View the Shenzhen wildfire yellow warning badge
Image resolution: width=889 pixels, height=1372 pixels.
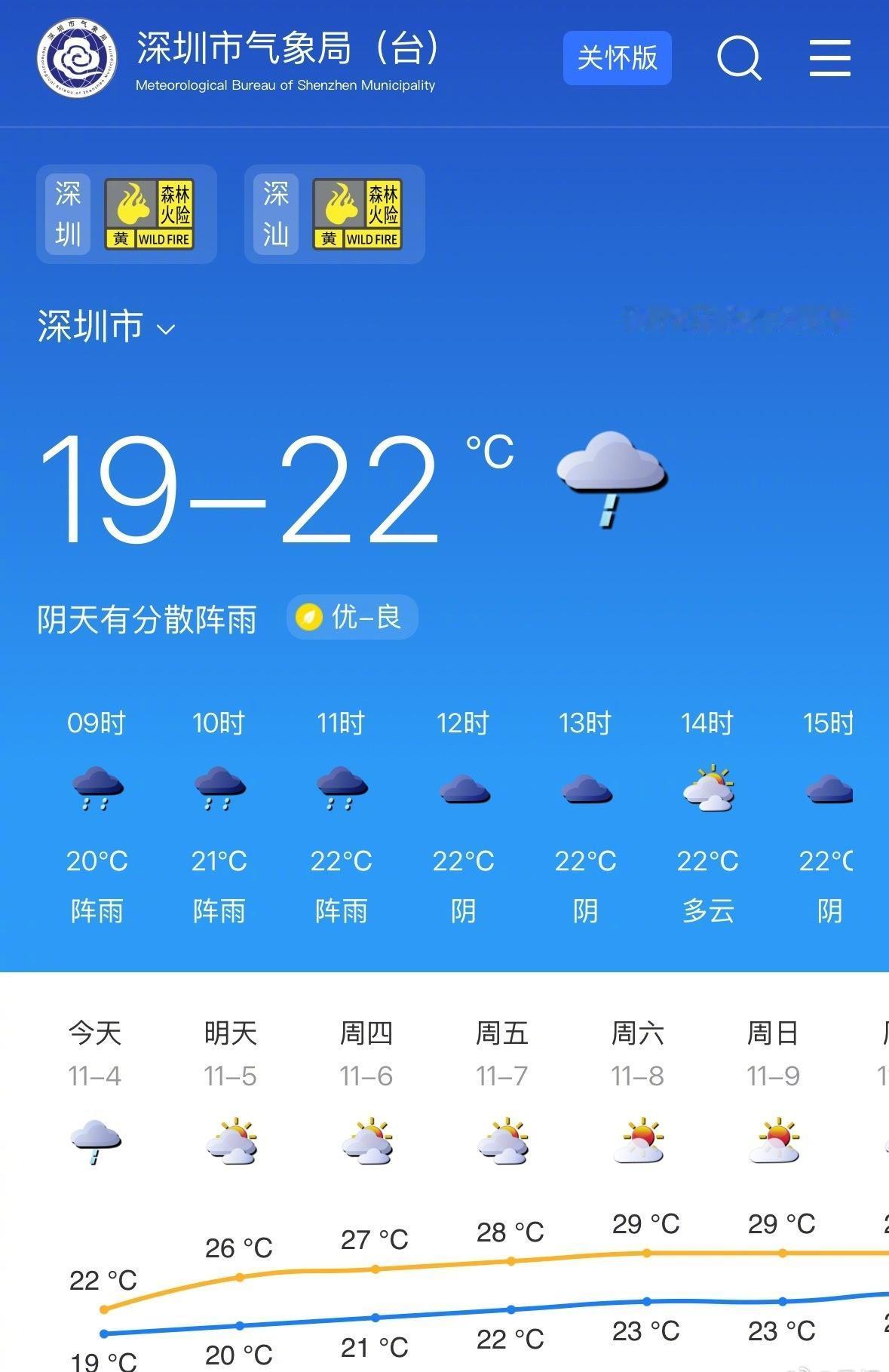coord(127,214)
